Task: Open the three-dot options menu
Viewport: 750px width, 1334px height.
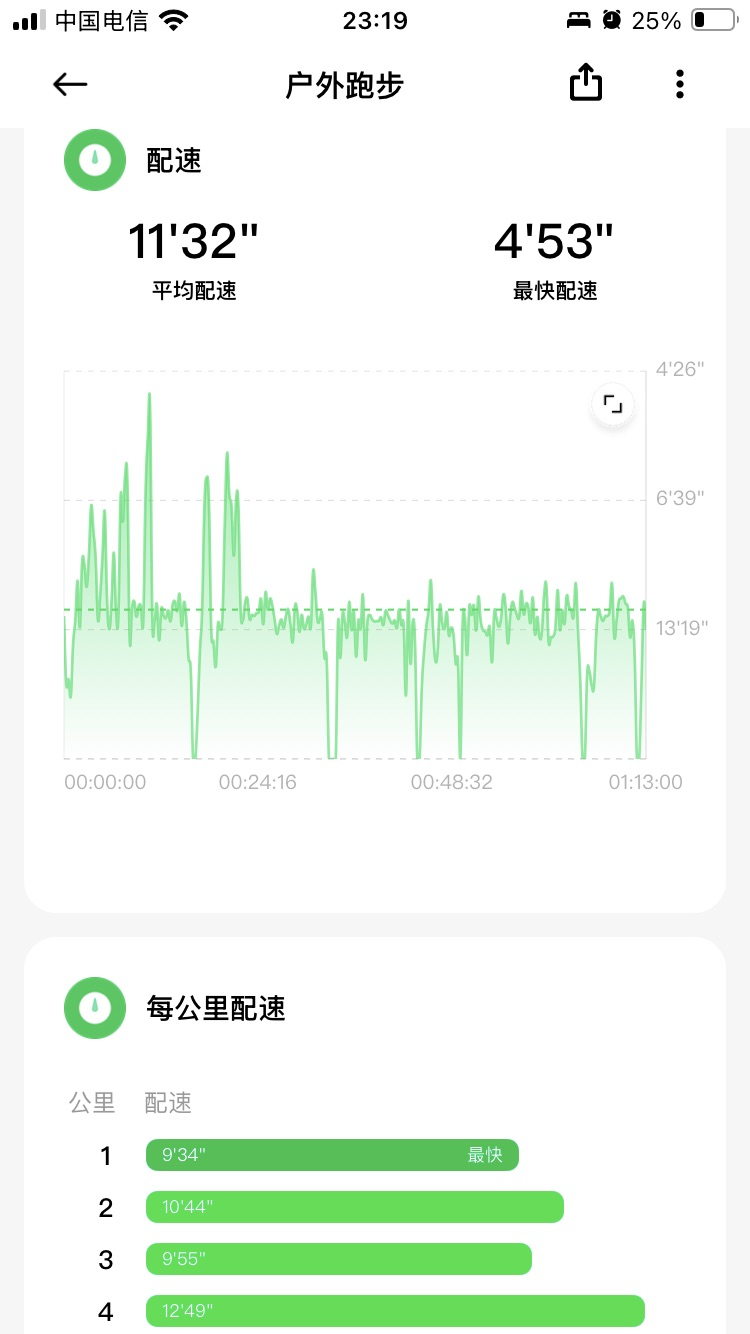Action: click(x=679, y=85)
